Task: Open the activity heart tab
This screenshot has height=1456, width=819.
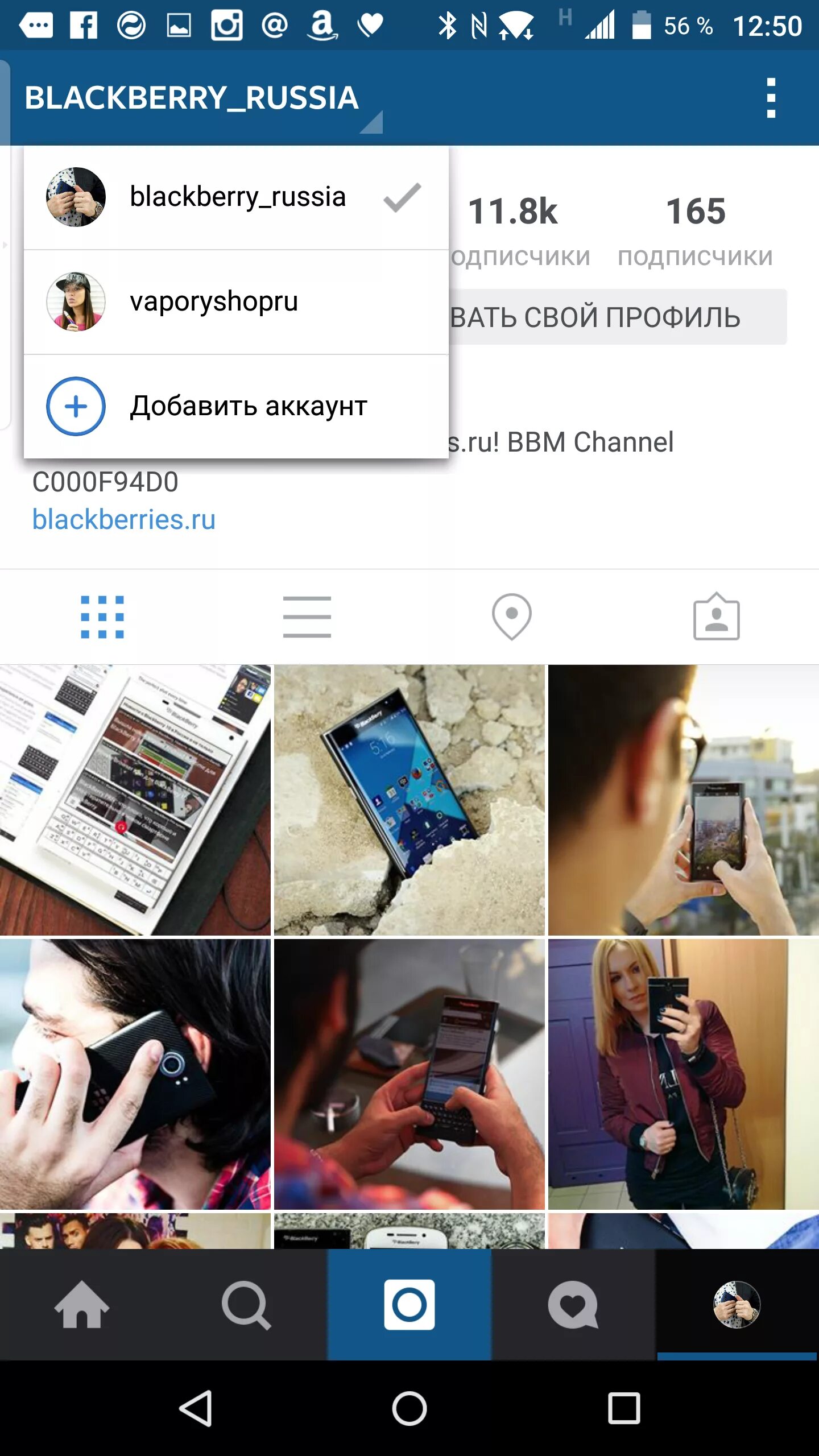Action: (573, 1305)
